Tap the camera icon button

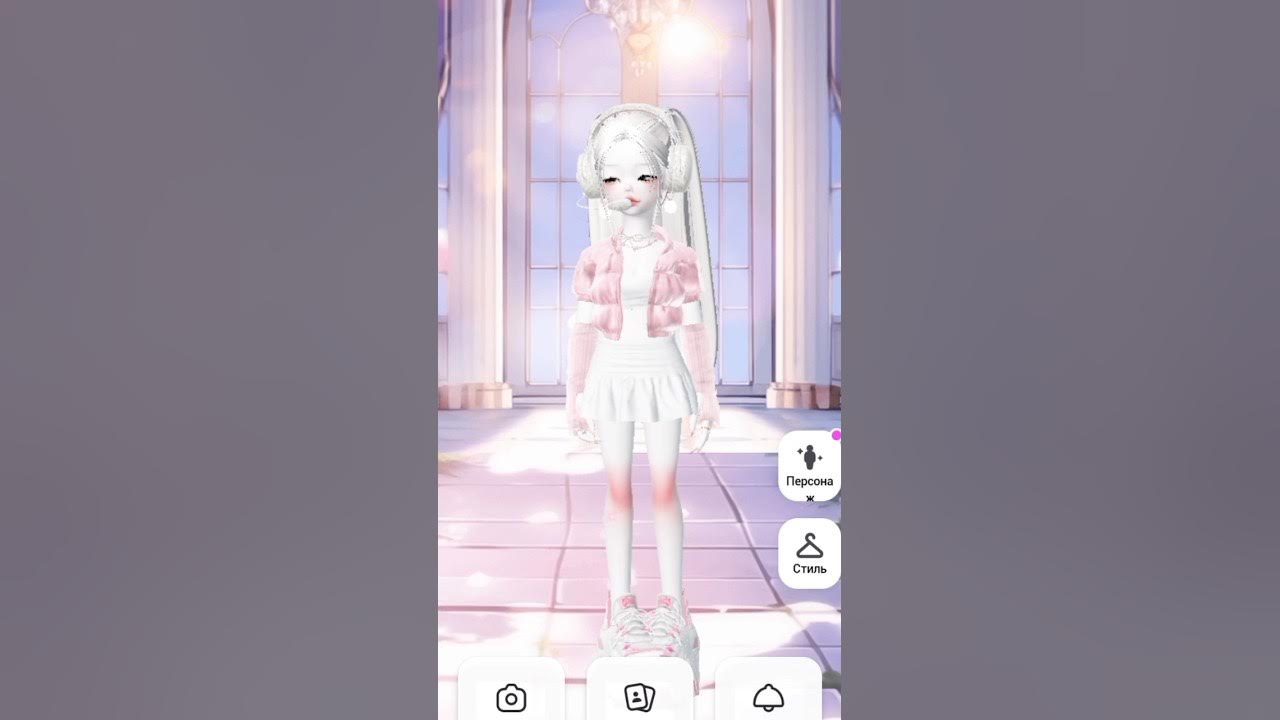tap(511, 697)
